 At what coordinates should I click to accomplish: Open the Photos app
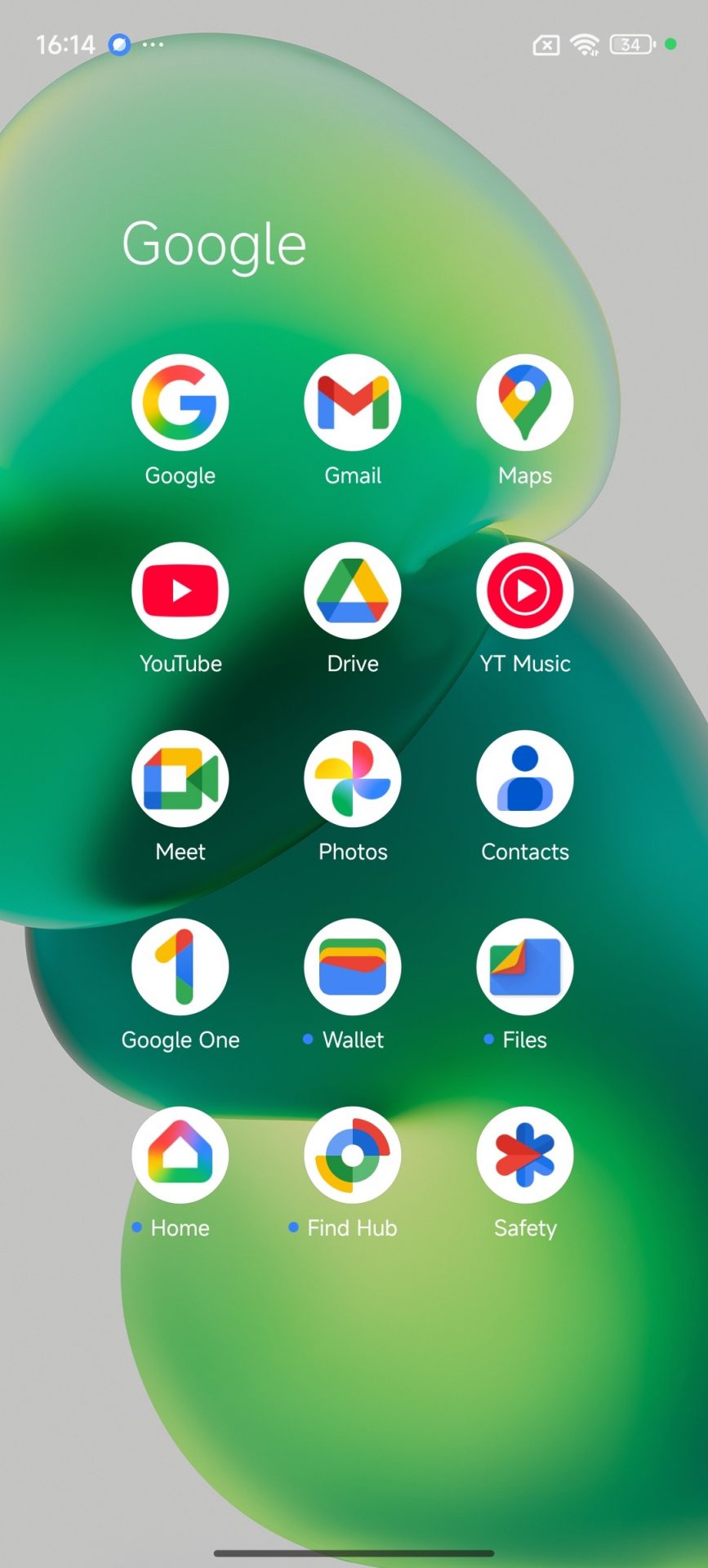point(352,778)
